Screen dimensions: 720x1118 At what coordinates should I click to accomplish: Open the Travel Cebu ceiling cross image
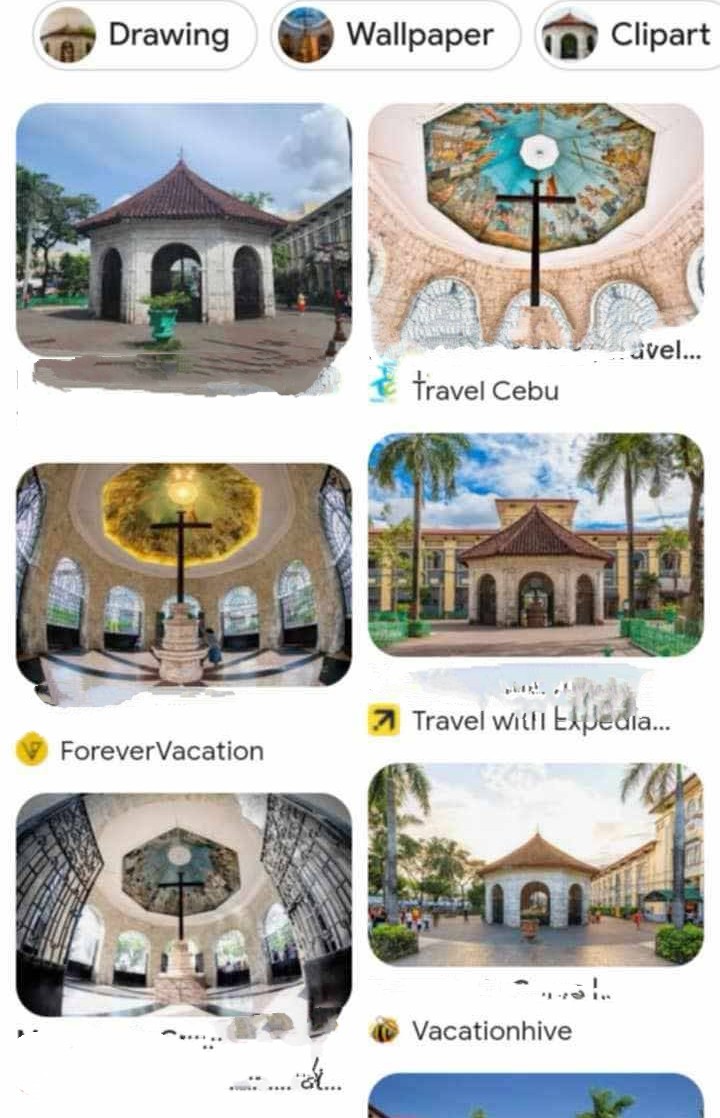tap(536, 226)
